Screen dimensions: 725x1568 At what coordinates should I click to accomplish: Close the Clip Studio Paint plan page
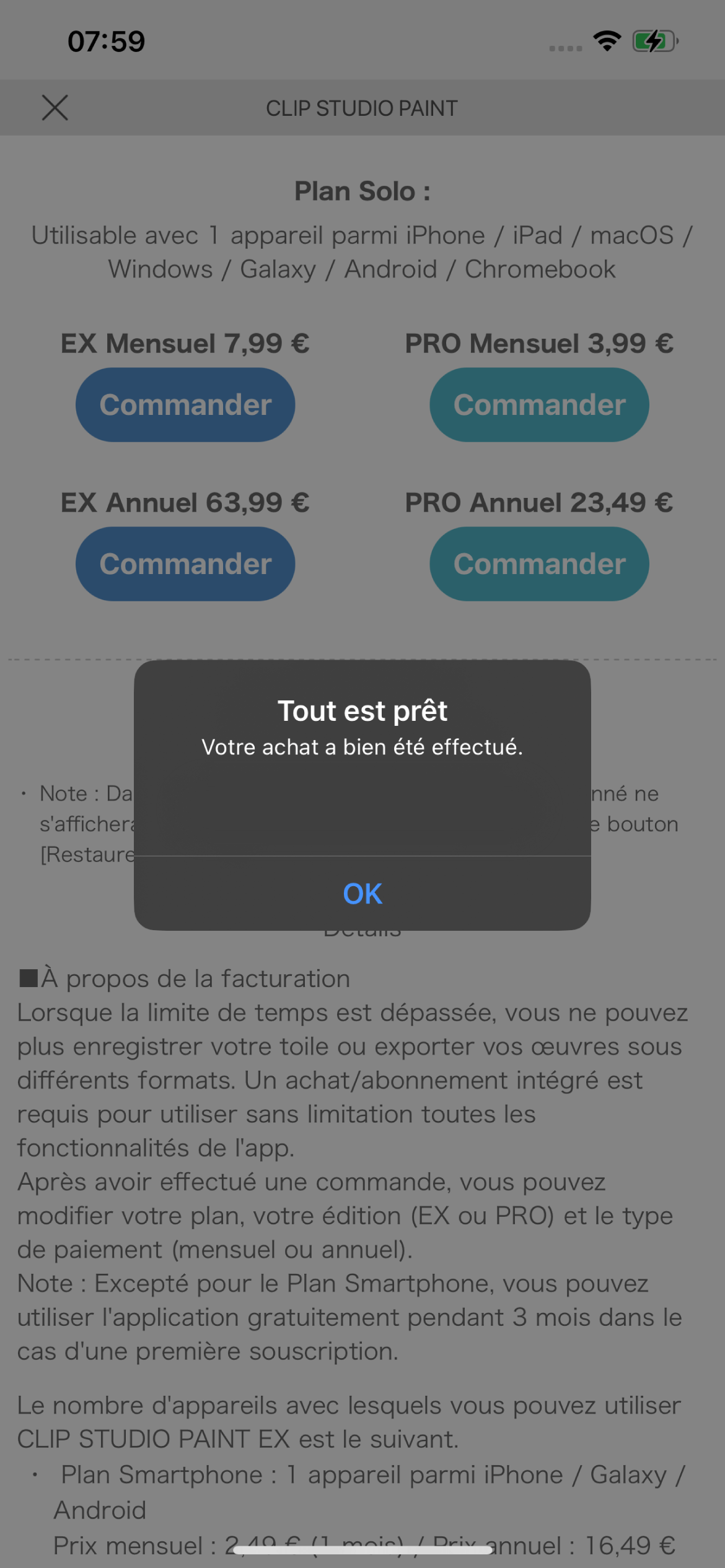coord(55,108)
